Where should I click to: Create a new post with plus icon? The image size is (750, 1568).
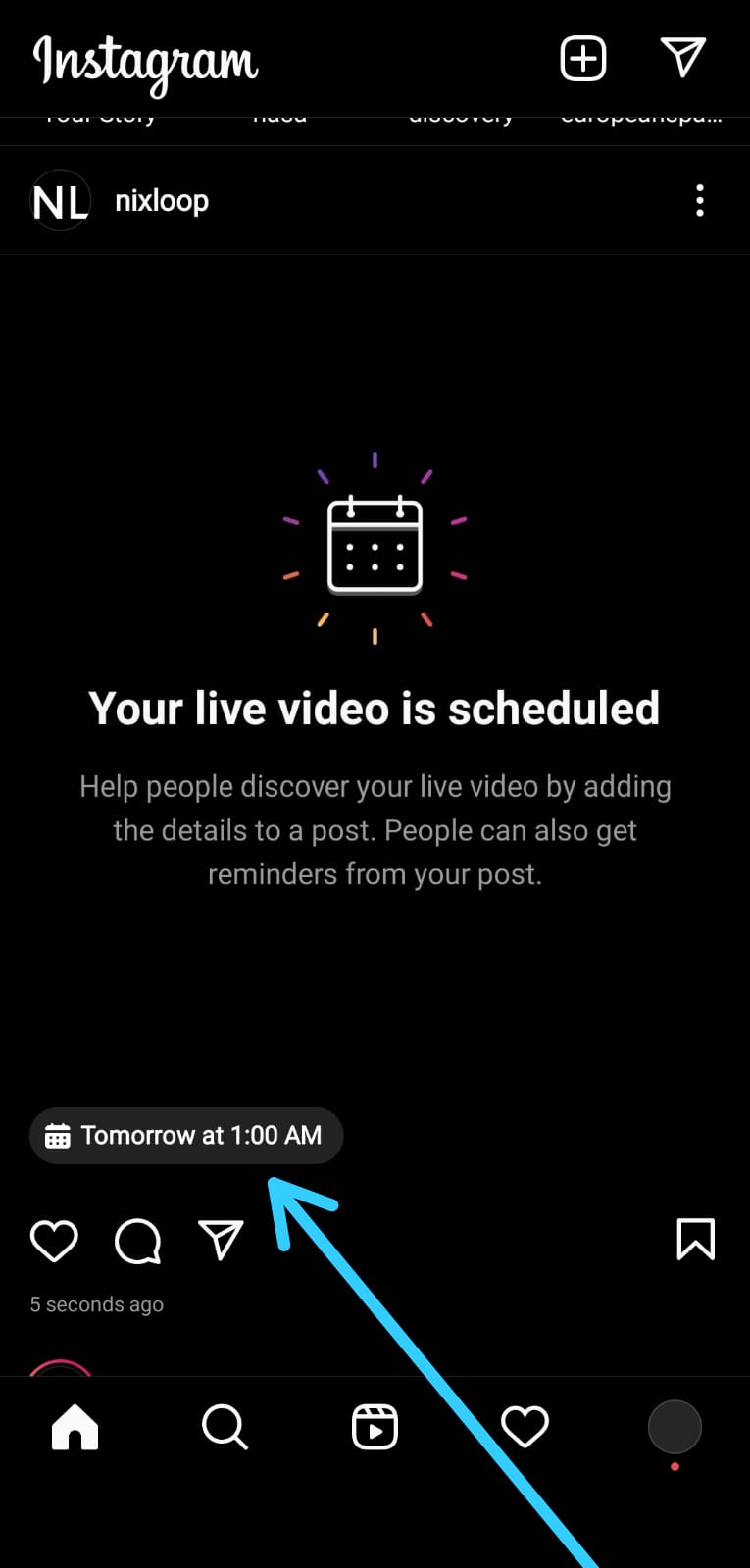583,59
